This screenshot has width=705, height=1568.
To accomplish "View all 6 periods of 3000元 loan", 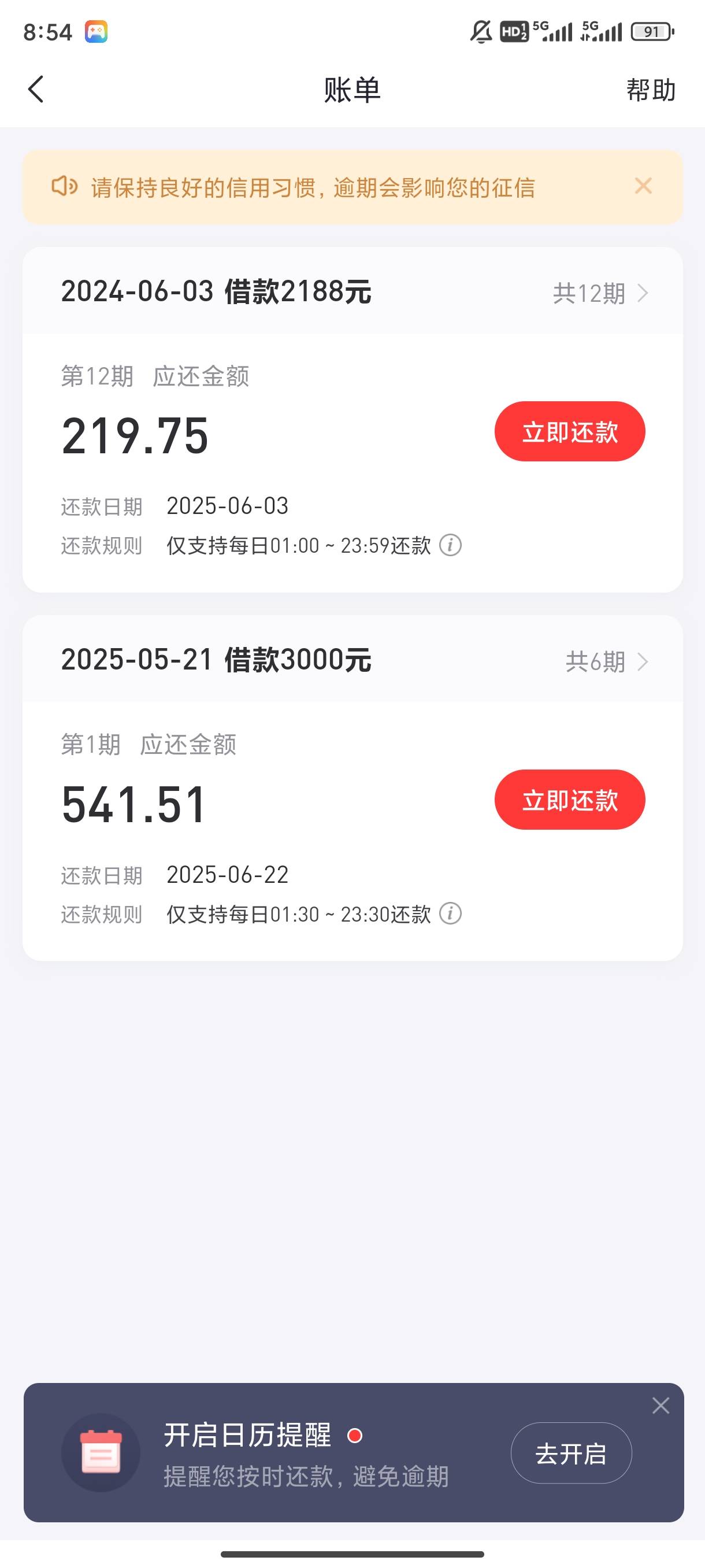I will click(607, 661).
